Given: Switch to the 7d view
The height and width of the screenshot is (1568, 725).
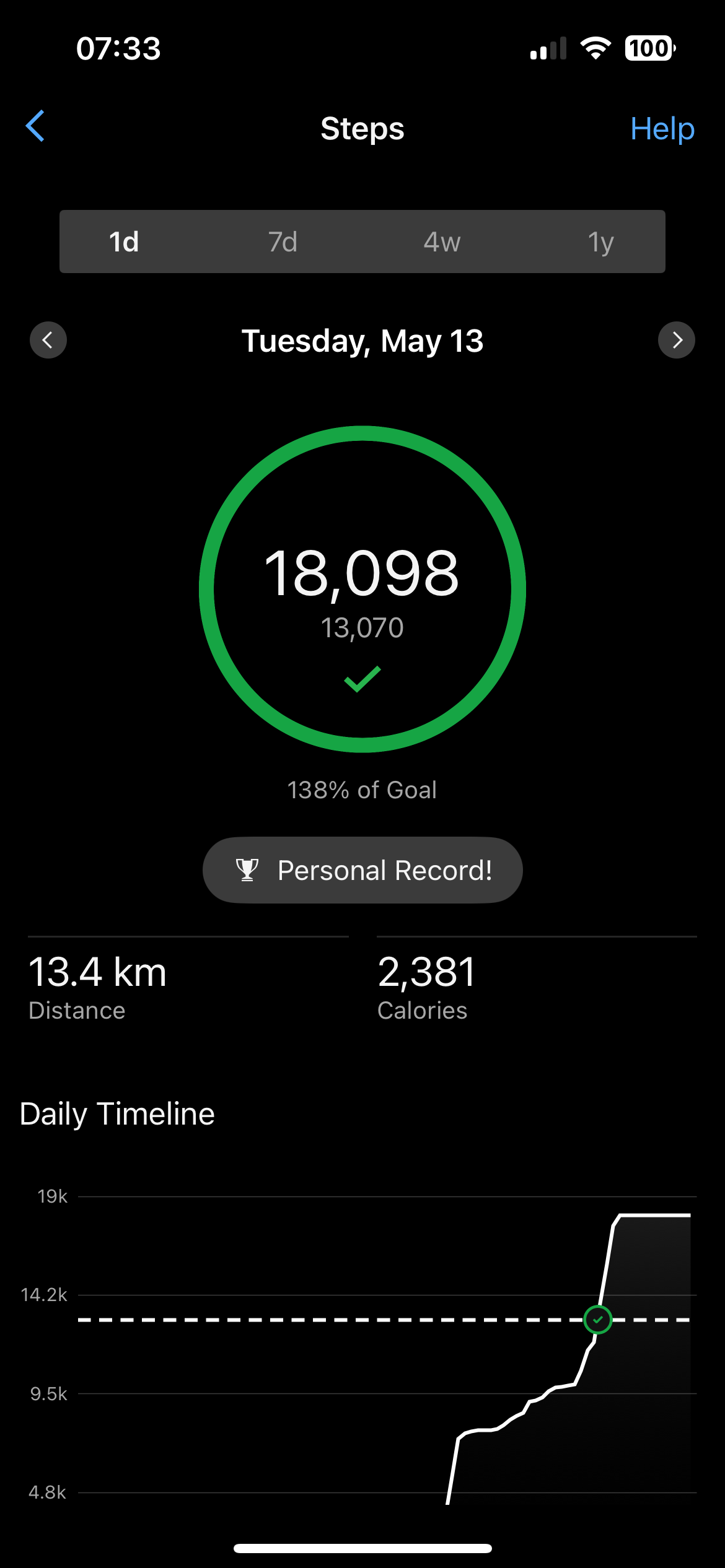Looking at the screenshot, I should coord(283,242).
